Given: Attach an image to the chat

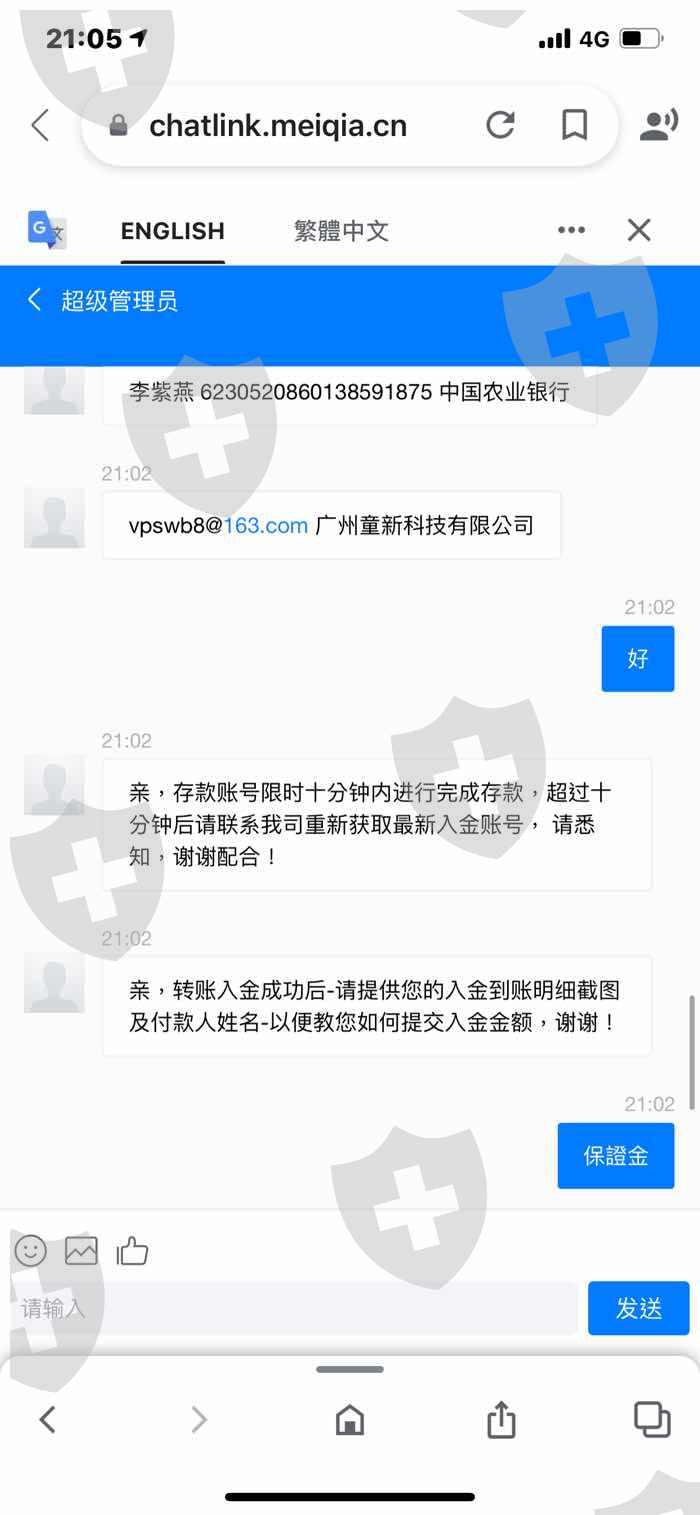Looking at the screenshot, I should coord(81,1250).
